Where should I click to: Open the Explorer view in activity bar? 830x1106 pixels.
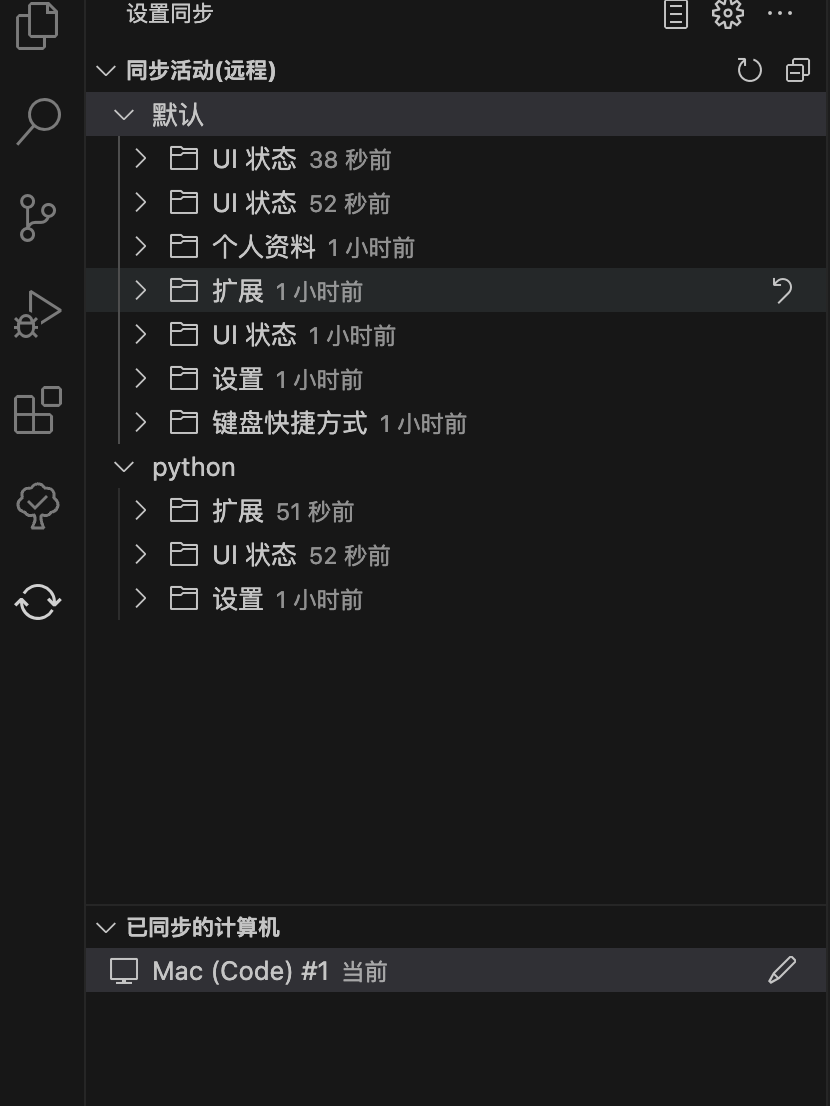pyautogui.click(x=38, y=26)
